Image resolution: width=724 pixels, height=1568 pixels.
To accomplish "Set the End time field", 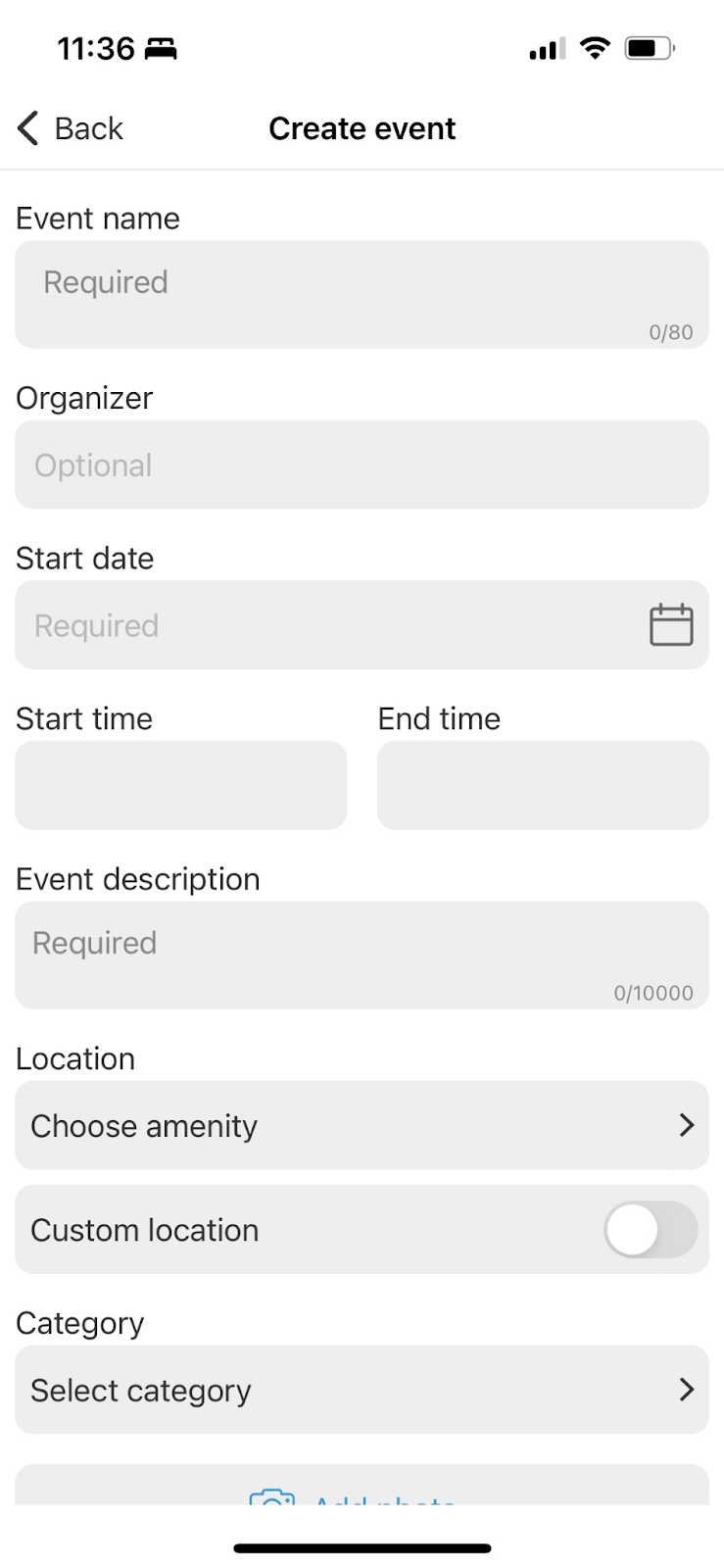I will click(x=543, y=785).
